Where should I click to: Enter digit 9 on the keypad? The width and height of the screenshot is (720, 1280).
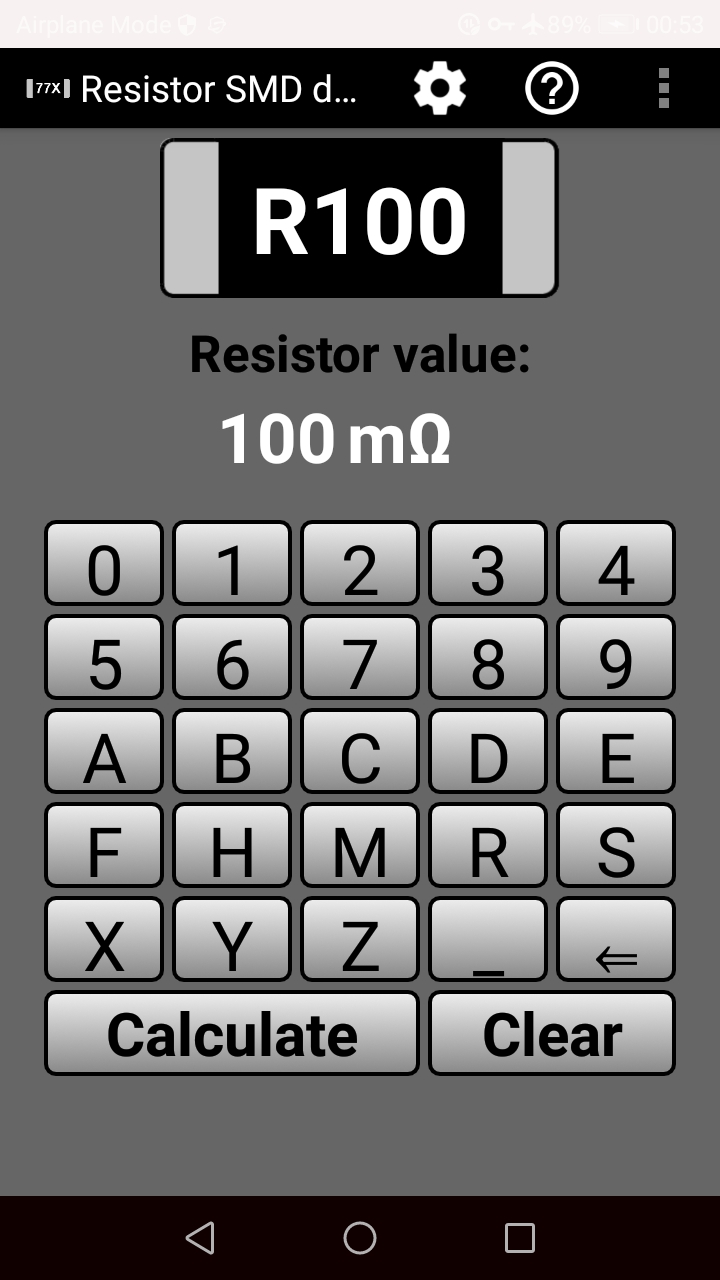[x=616, y=657]
